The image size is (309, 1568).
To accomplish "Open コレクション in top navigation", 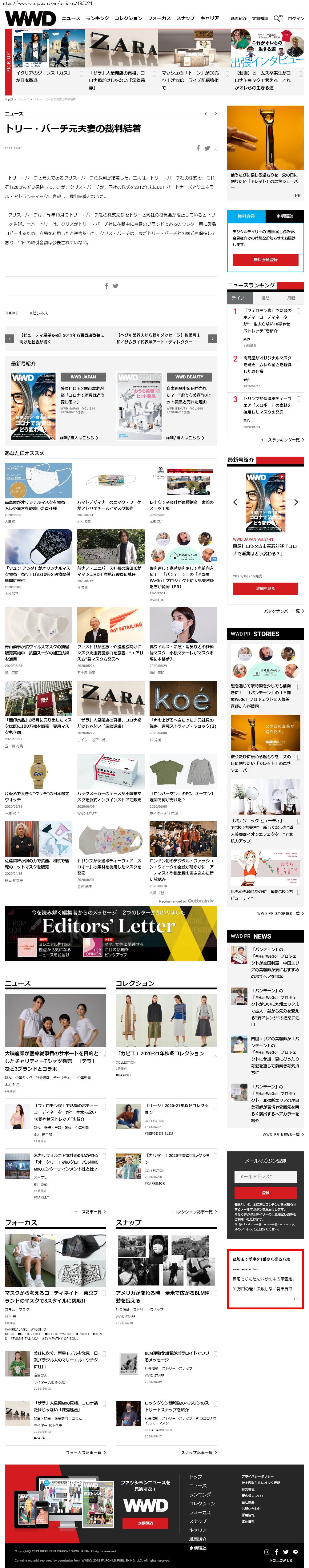I will coord(128,18).
